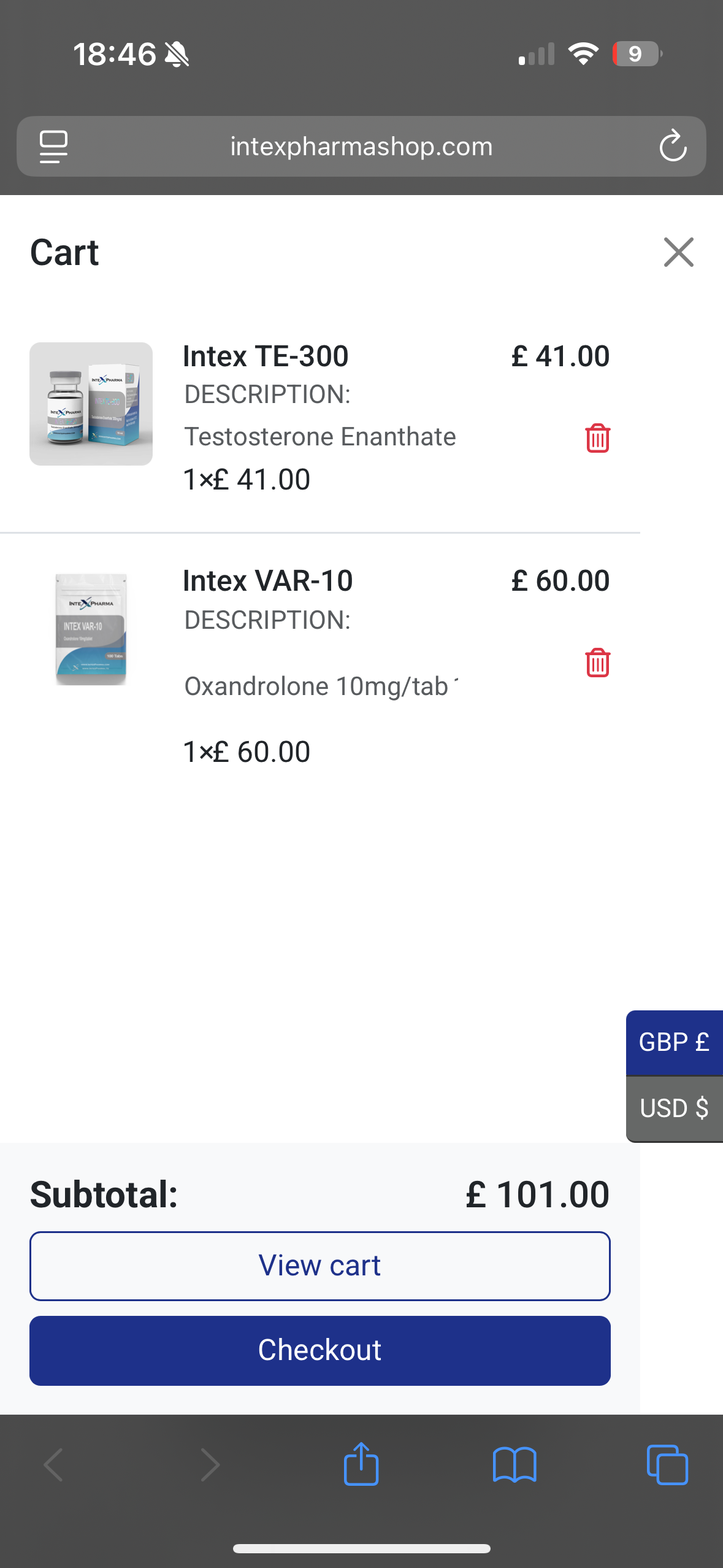
Task: Open the Intex TE-300 product image
Action: pos(91,404)
